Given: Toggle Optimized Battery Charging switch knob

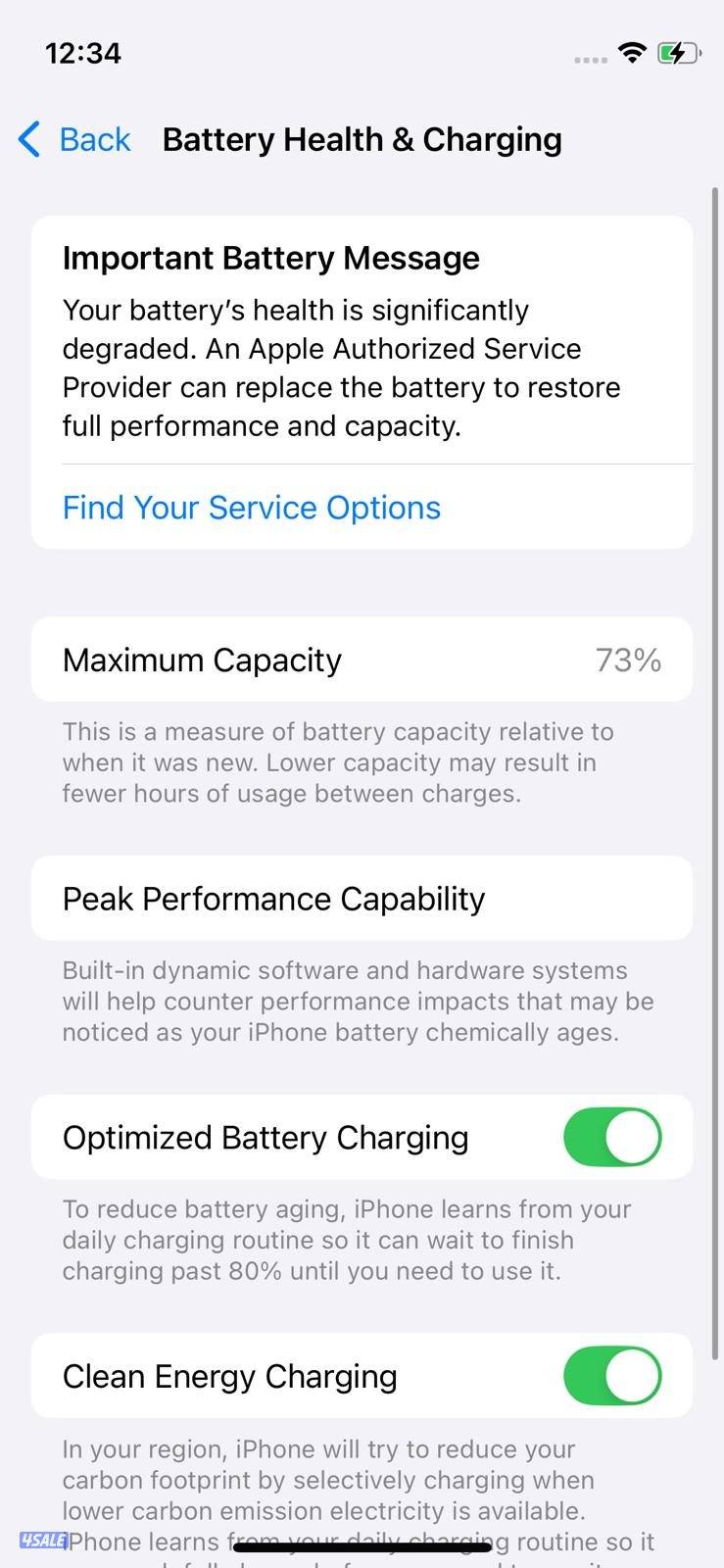Looking at the screenshot, I should [635, 1137].
